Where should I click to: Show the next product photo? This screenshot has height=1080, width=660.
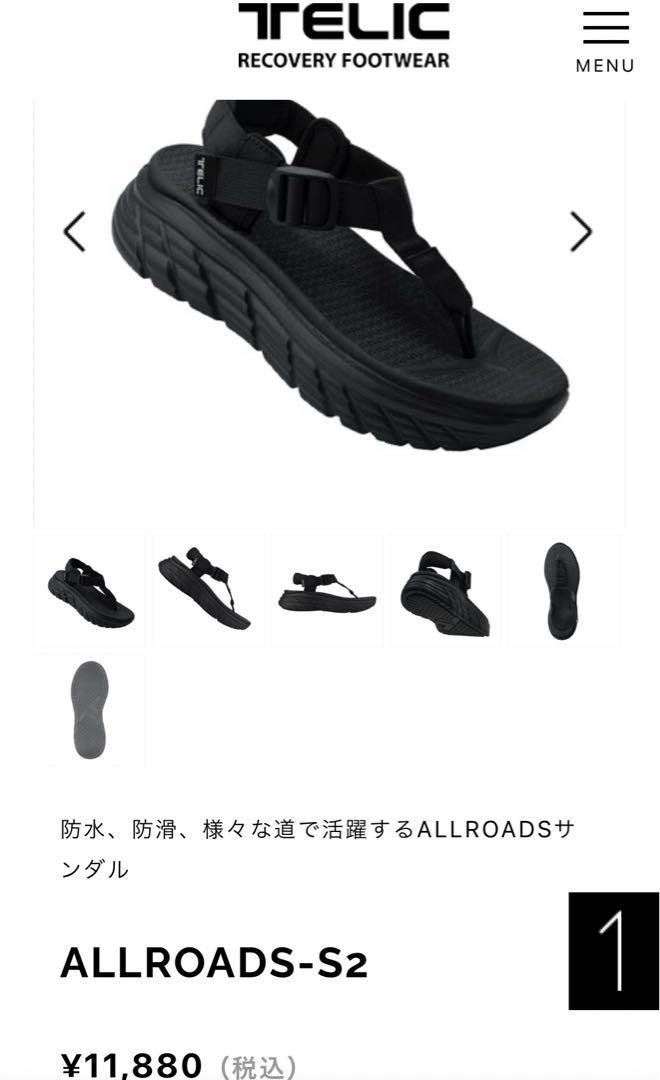click(x=581, y=232)
